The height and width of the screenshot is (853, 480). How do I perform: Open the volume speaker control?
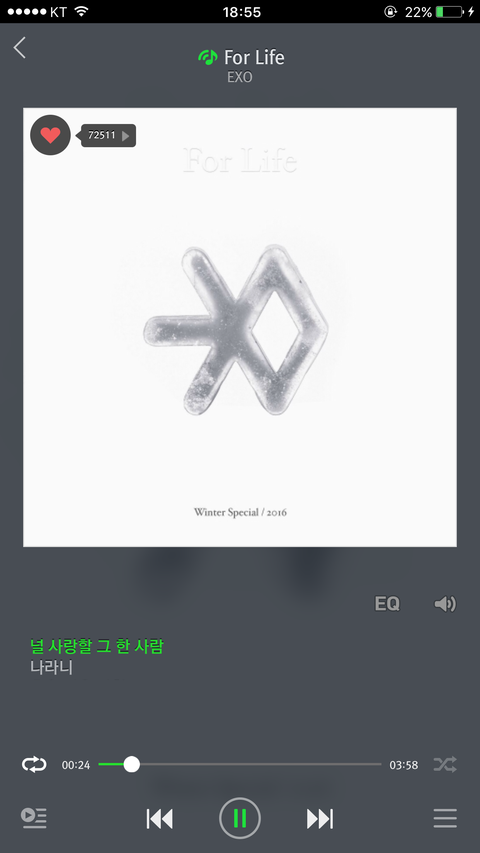[x=445, y=604]
